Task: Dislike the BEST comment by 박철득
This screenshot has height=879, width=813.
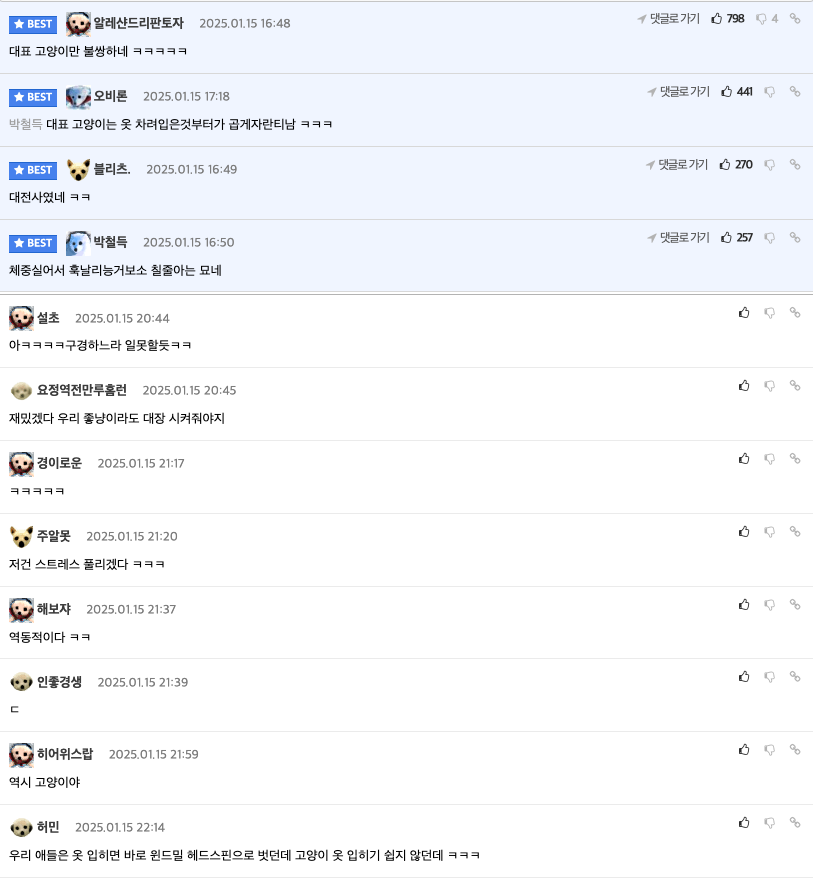Action: coord(770,238)
